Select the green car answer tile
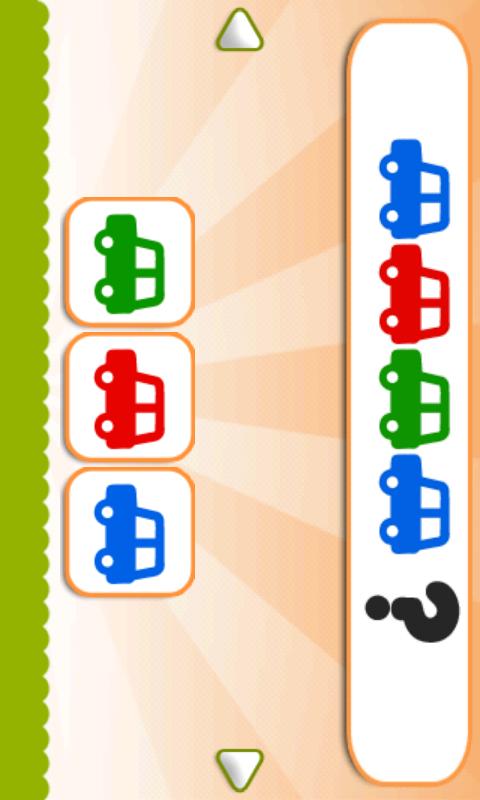480x800 pixels. click(x=130, y=262)
